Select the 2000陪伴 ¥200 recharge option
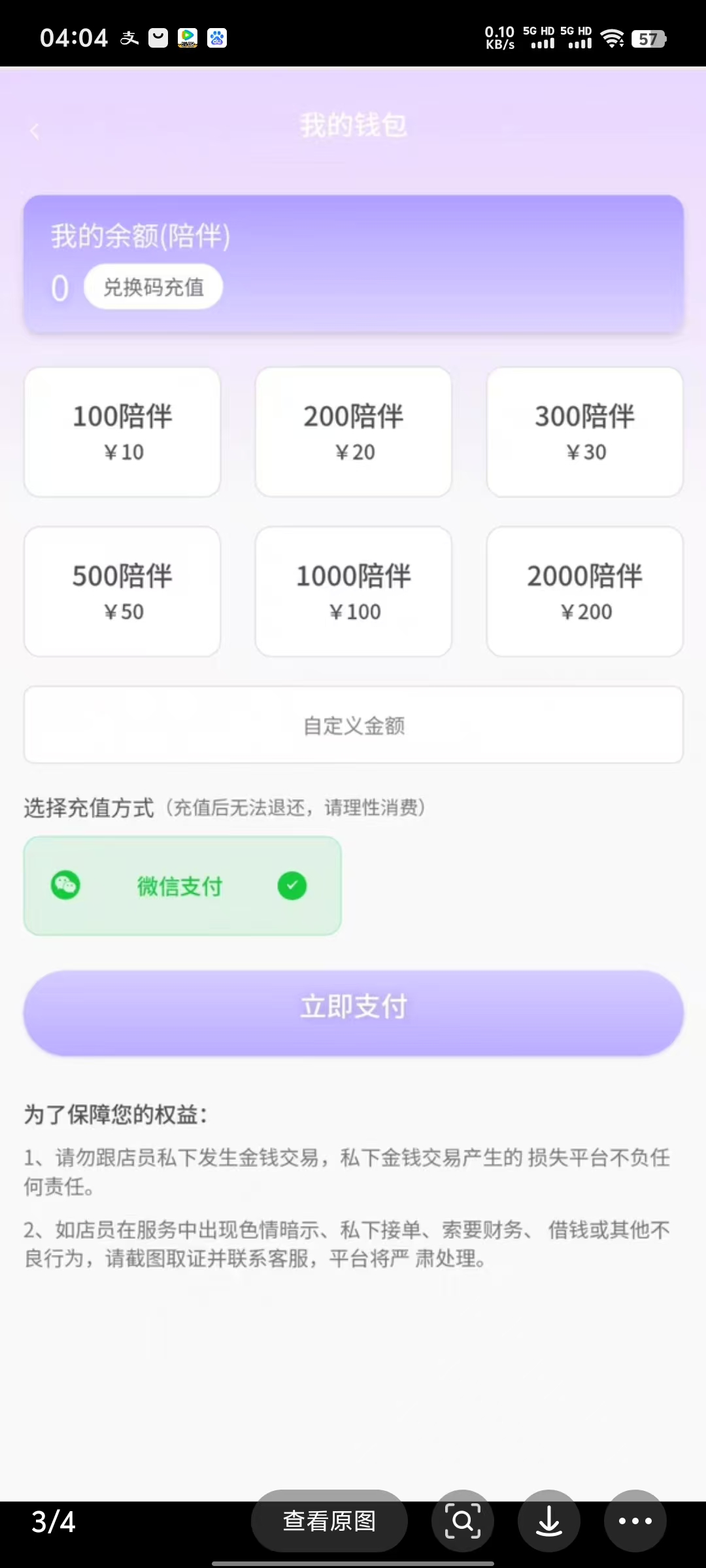Viewport: 706px width, 1568px height. pyautogui.click(x=584, y=591)
